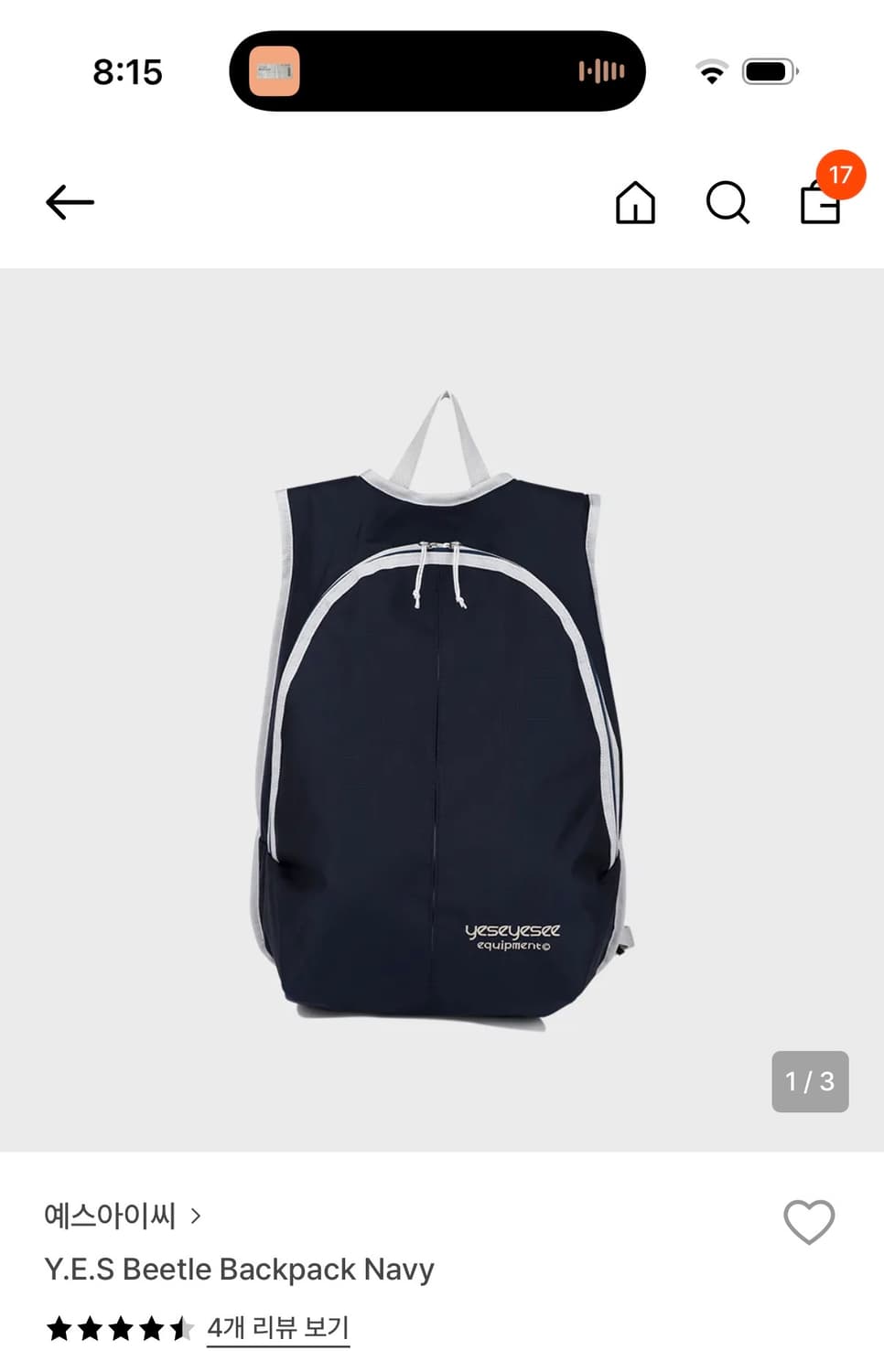This screenshot has width=884, height=1372.
Task: Tap the Dynamic Island live activity
Action: (437, 71)
